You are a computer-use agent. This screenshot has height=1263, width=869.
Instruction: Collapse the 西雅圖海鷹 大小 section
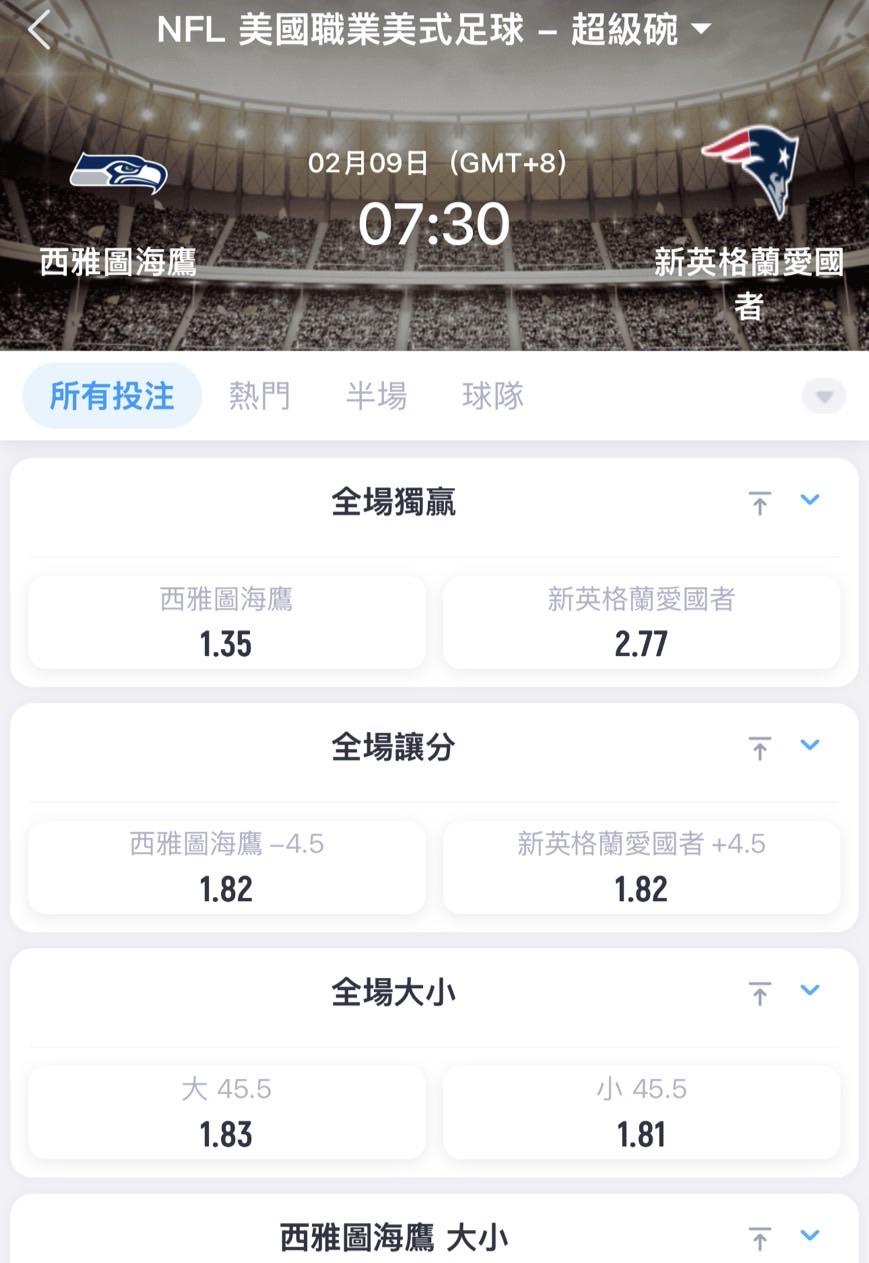click(x=810, y=1235)
